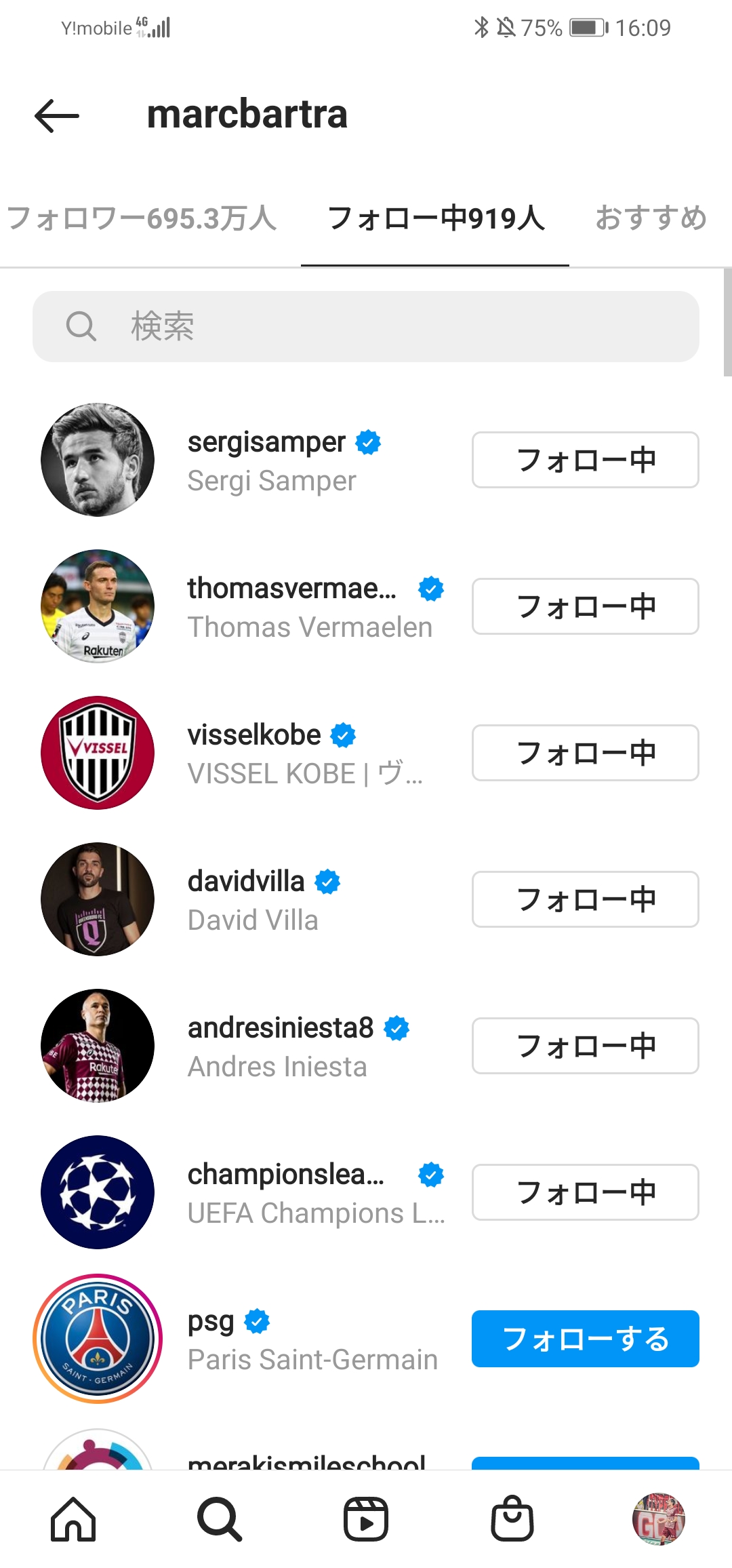This screenshot has height=1568, width=732.
Task: Follow psg with フォローする button
Action: click(x=586, y=1339)
